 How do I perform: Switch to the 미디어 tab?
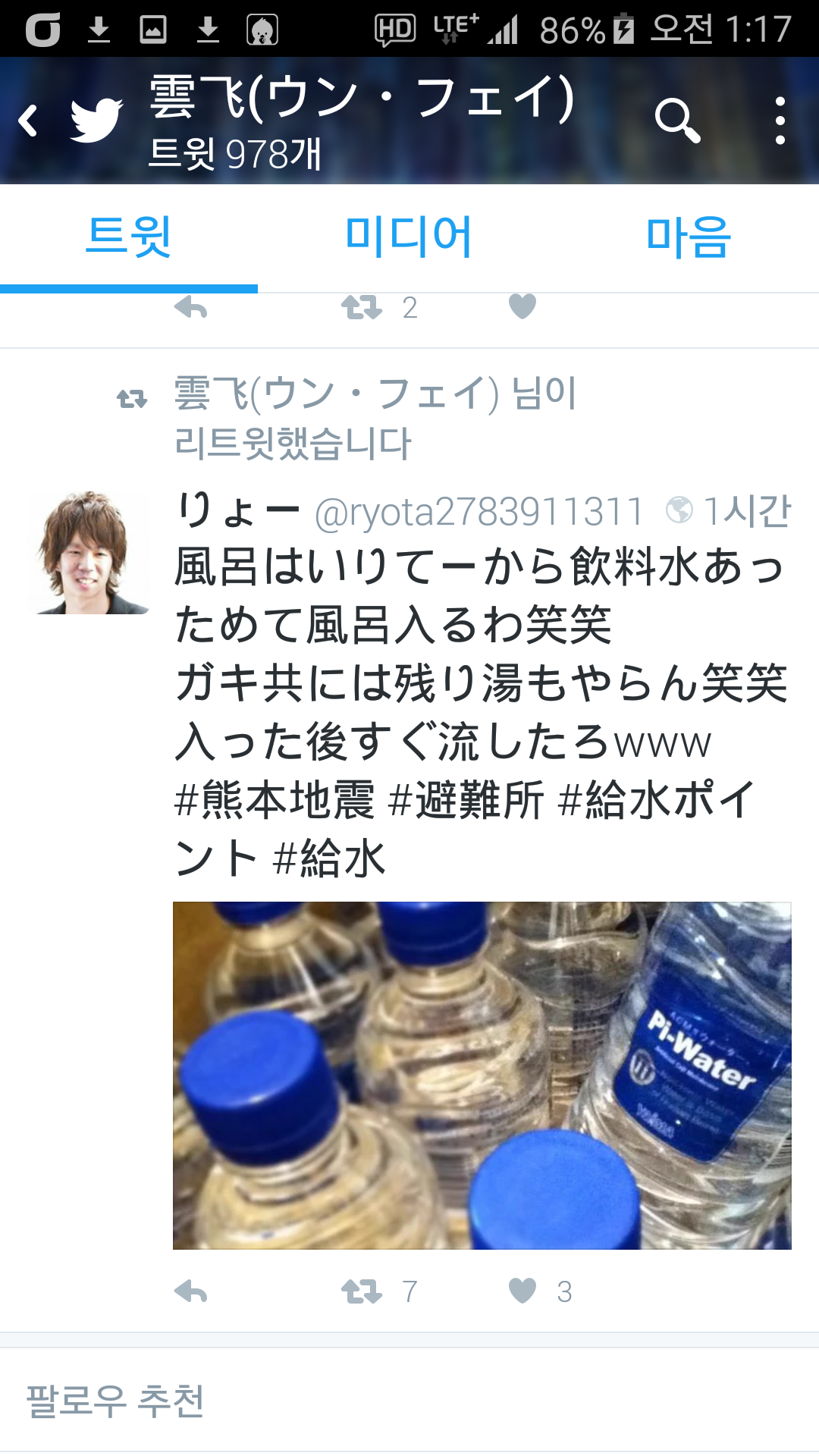(x=409, y=237)
